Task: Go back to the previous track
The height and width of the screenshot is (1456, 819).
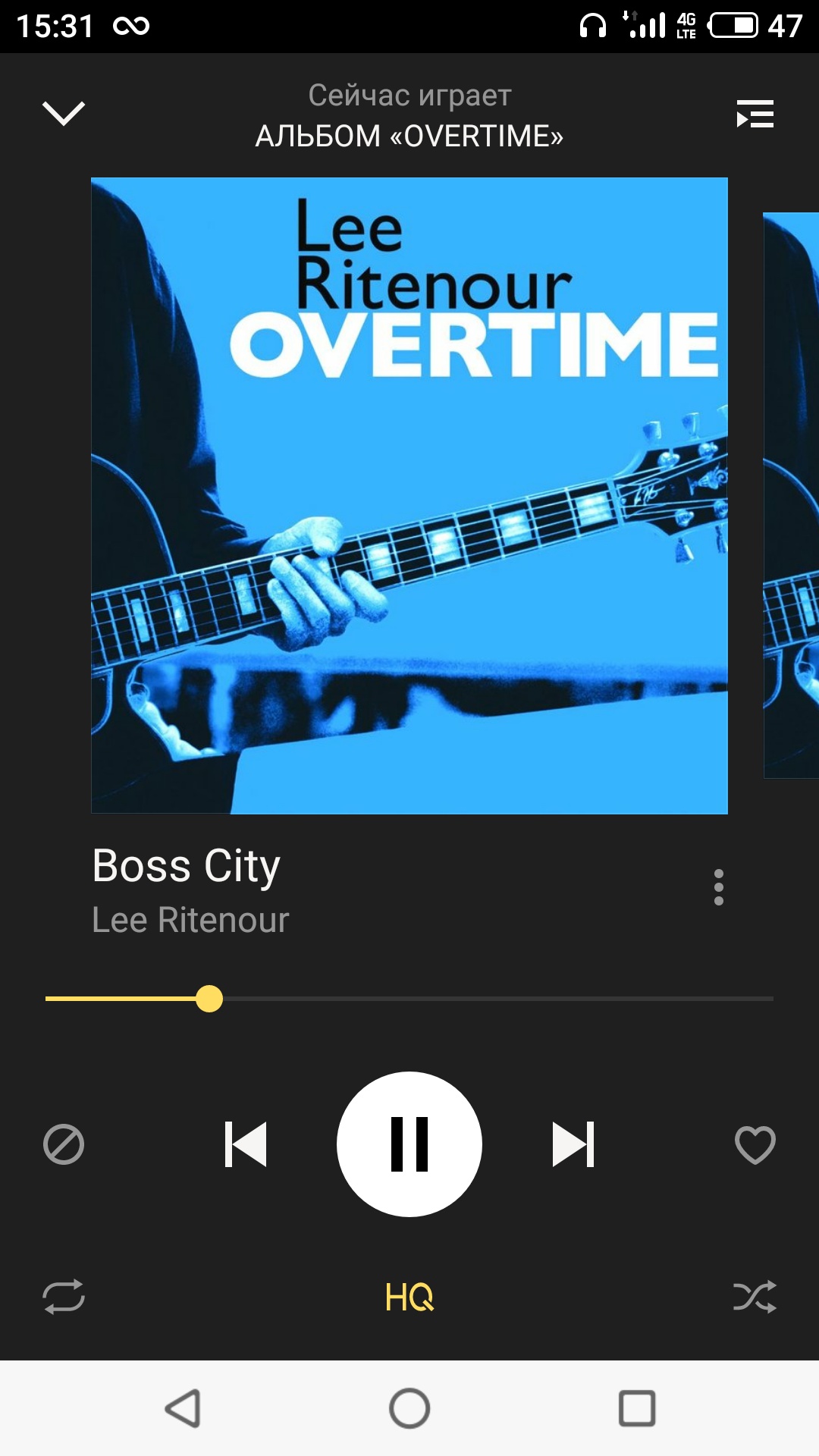Action: point(246,1144)
